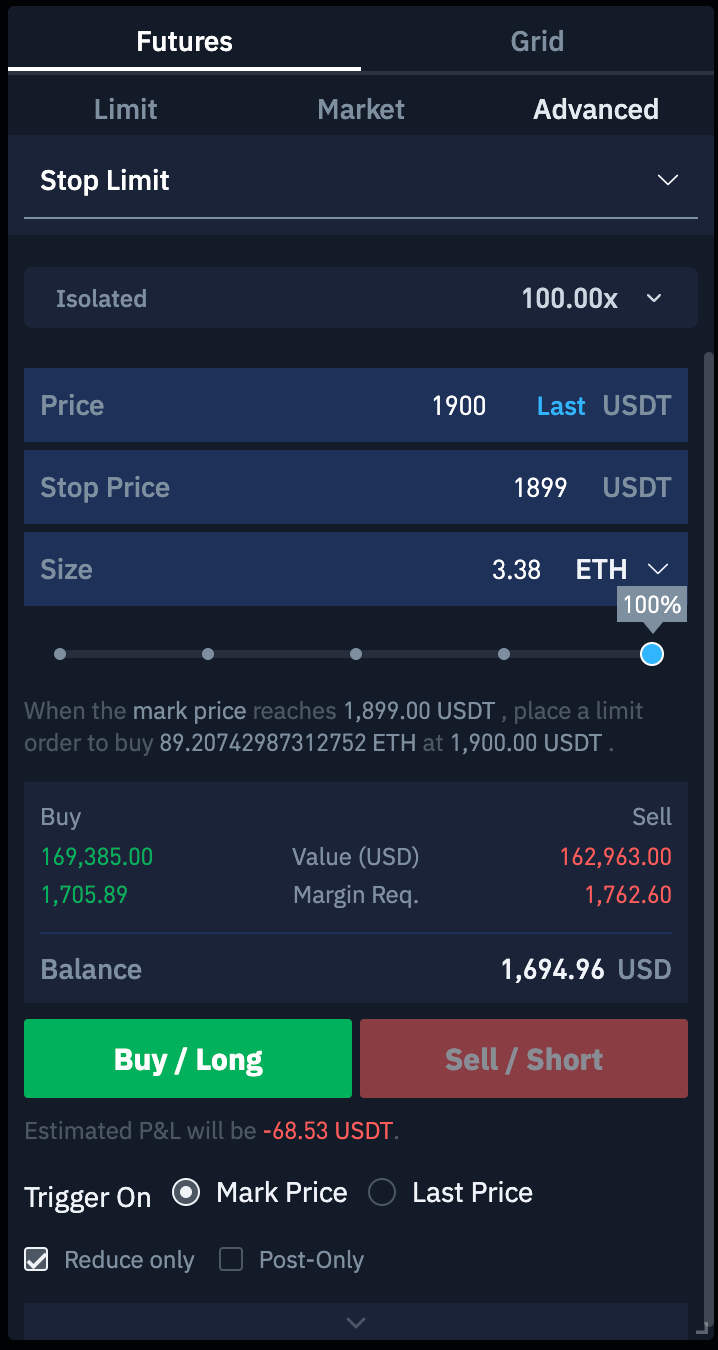The height and width of the screenshot is (1350, 718).
Task: Place a Sell / Short order
Action: (523, 1059)
